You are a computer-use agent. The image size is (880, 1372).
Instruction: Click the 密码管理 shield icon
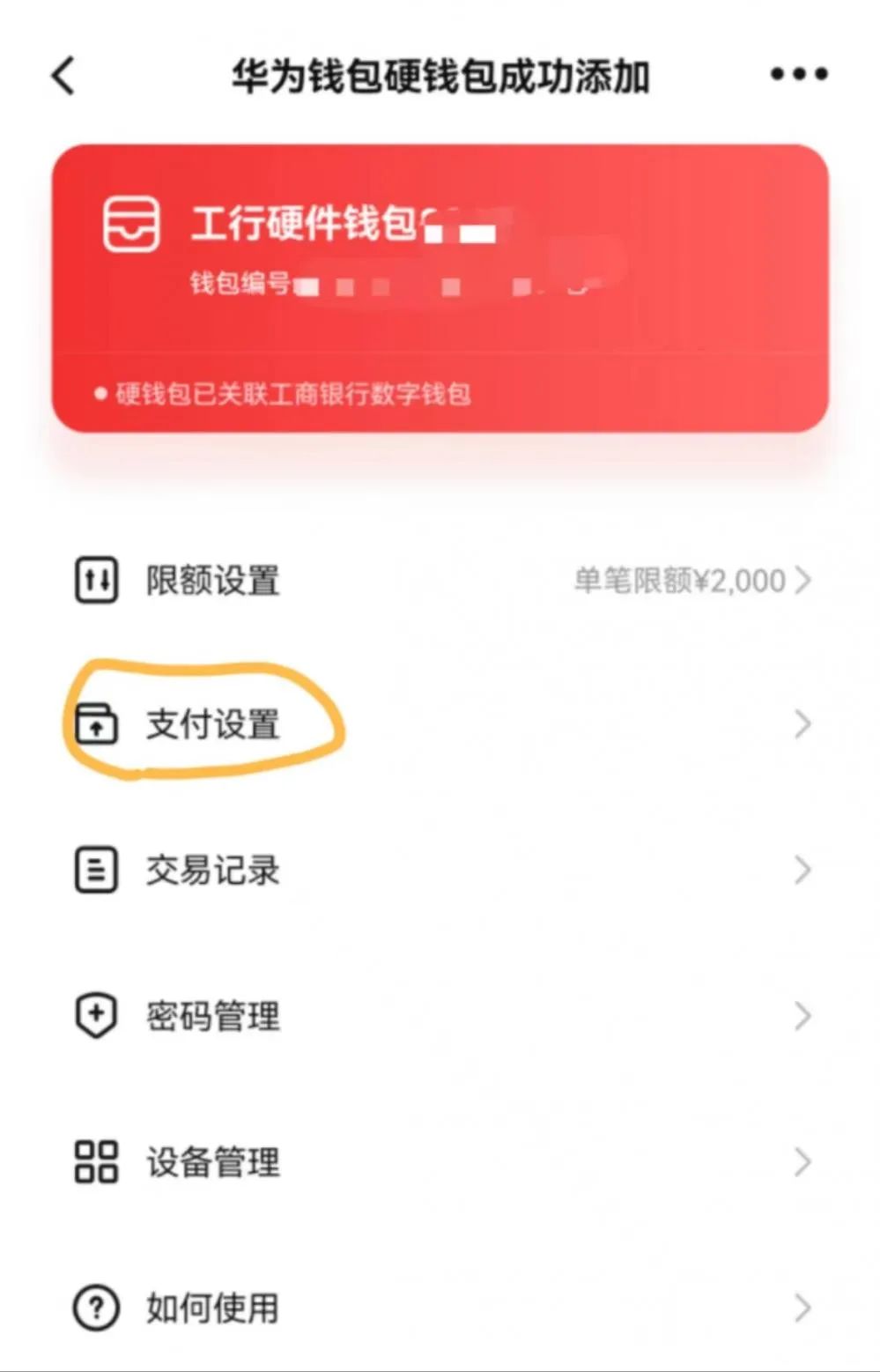point(95,1016)
